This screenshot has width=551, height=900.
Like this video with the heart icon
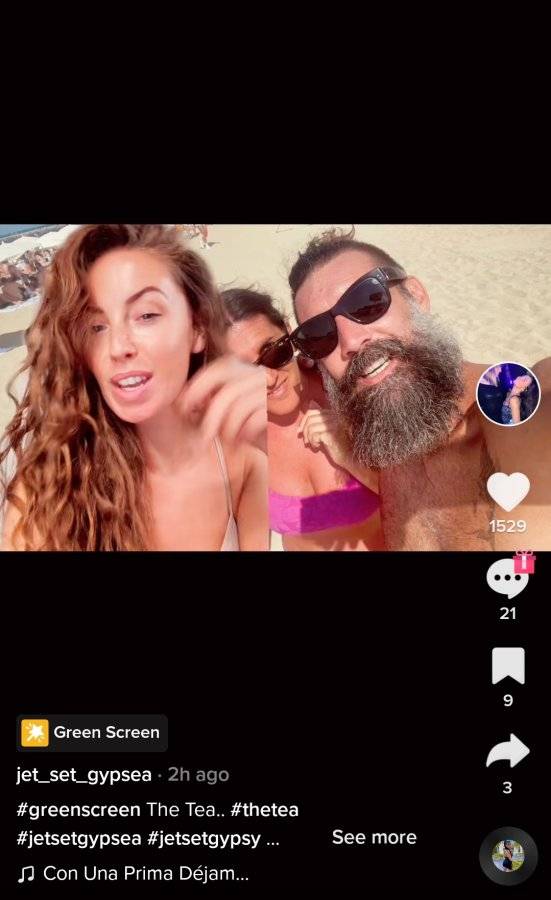tap(508, 492)
